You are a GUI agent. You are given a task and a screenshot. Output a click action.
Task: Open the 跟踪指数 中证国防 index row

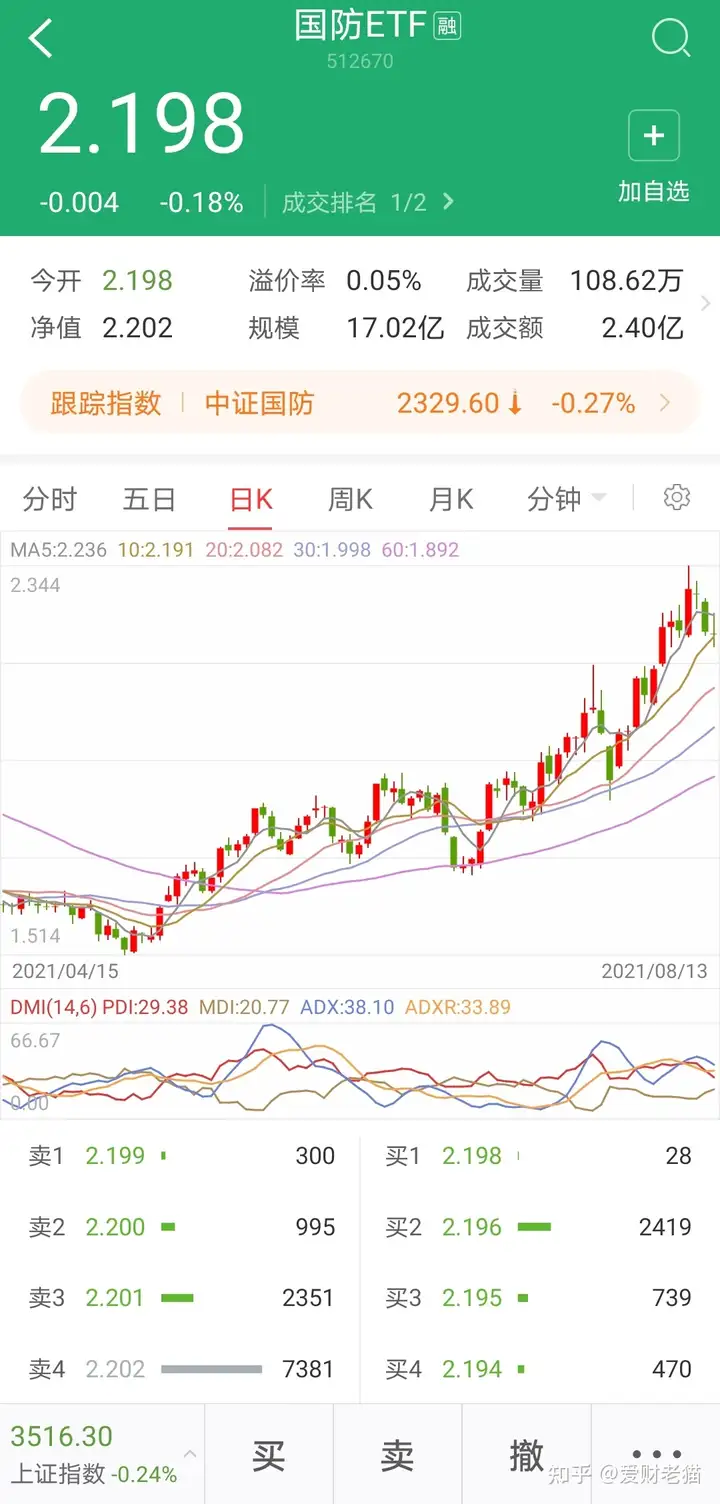click(x=360, y=403)
